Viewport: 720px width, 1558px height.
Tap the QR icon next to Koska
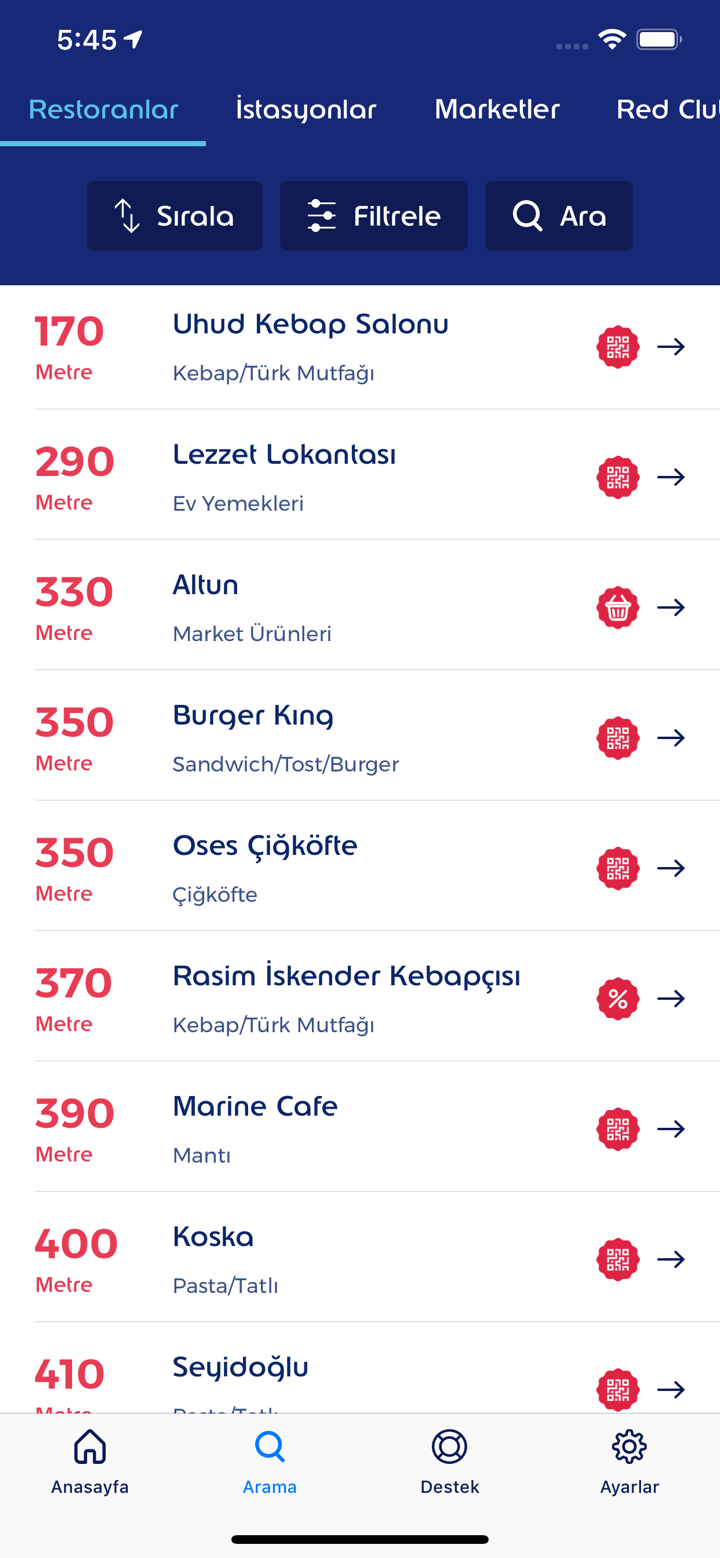617,1259
